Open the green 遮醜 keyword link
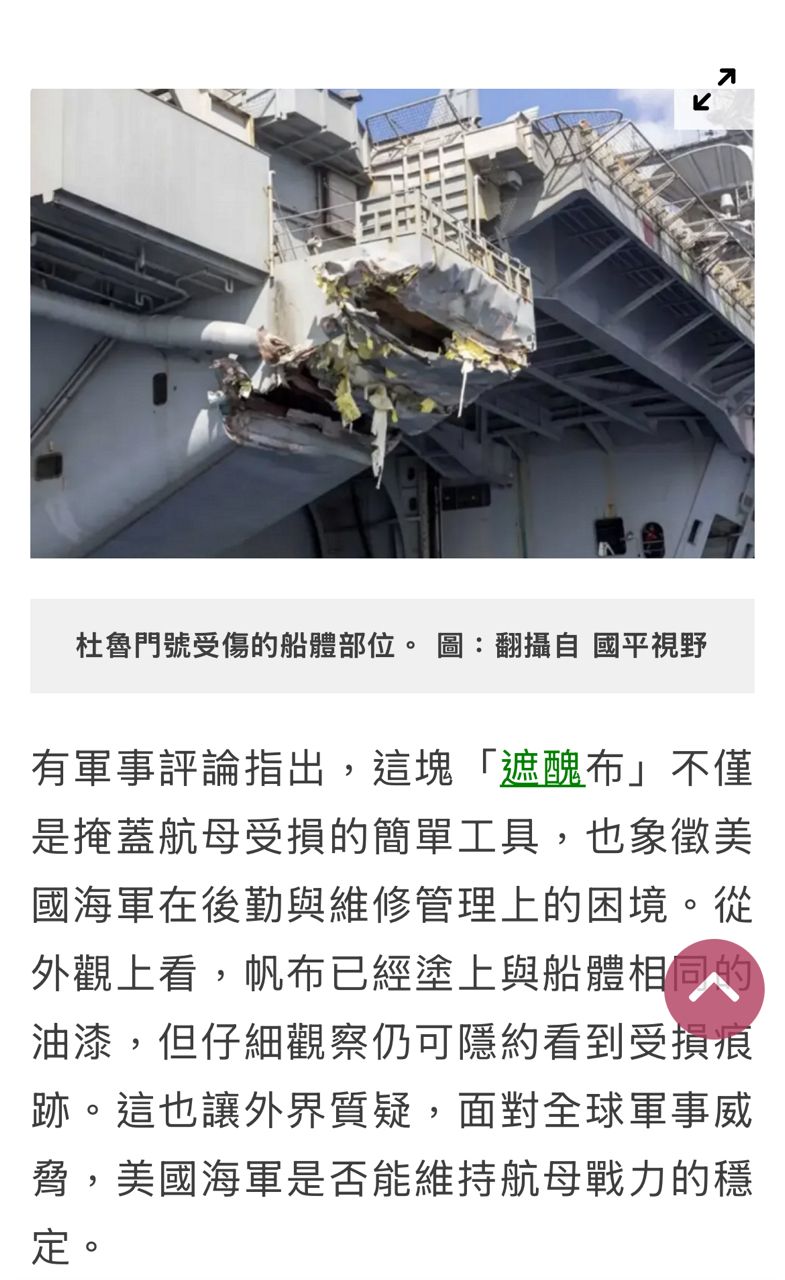785x1280 pixels. coord(541,768)
